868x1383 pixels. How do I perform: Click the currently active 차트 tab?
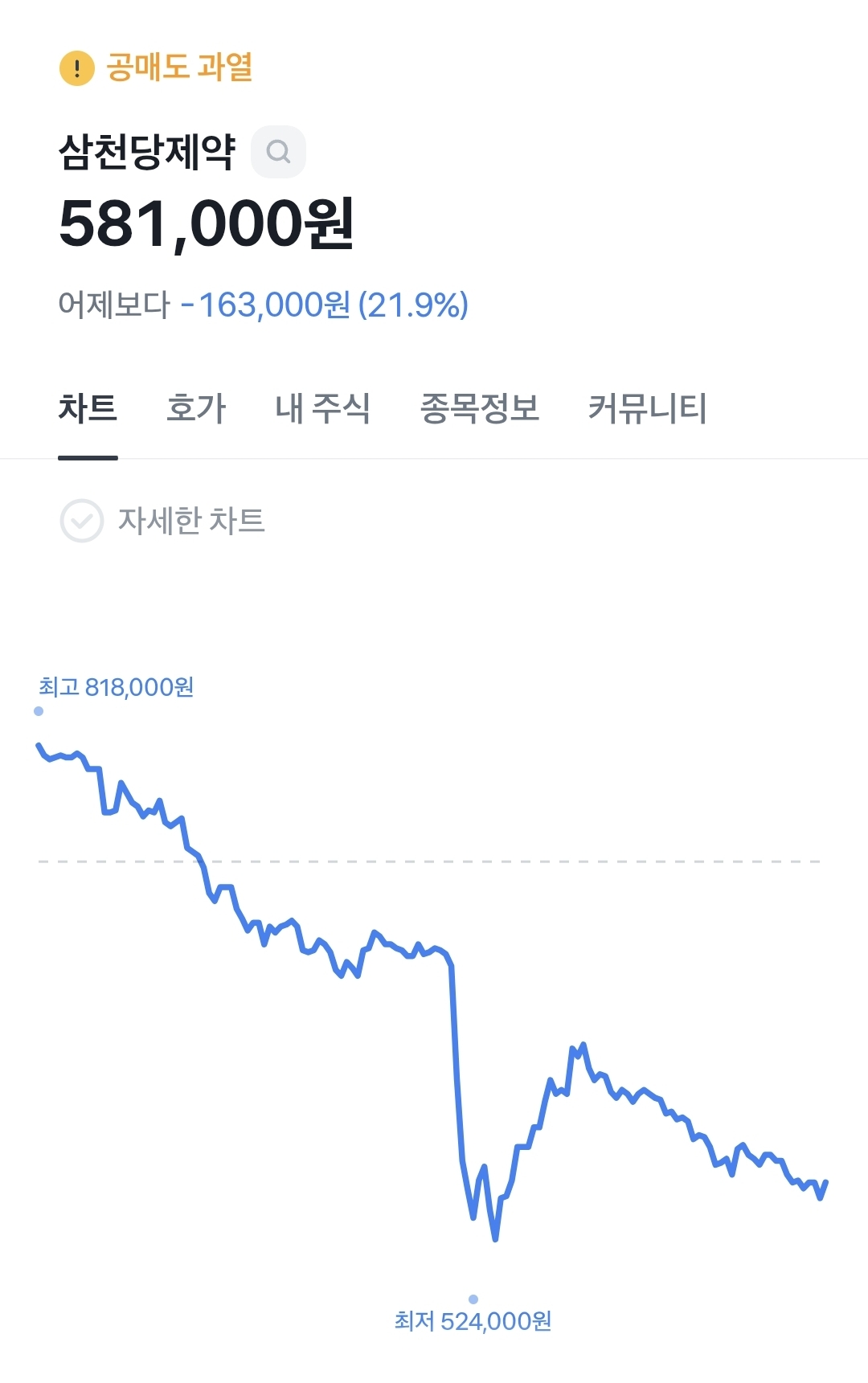pos(88,410)
